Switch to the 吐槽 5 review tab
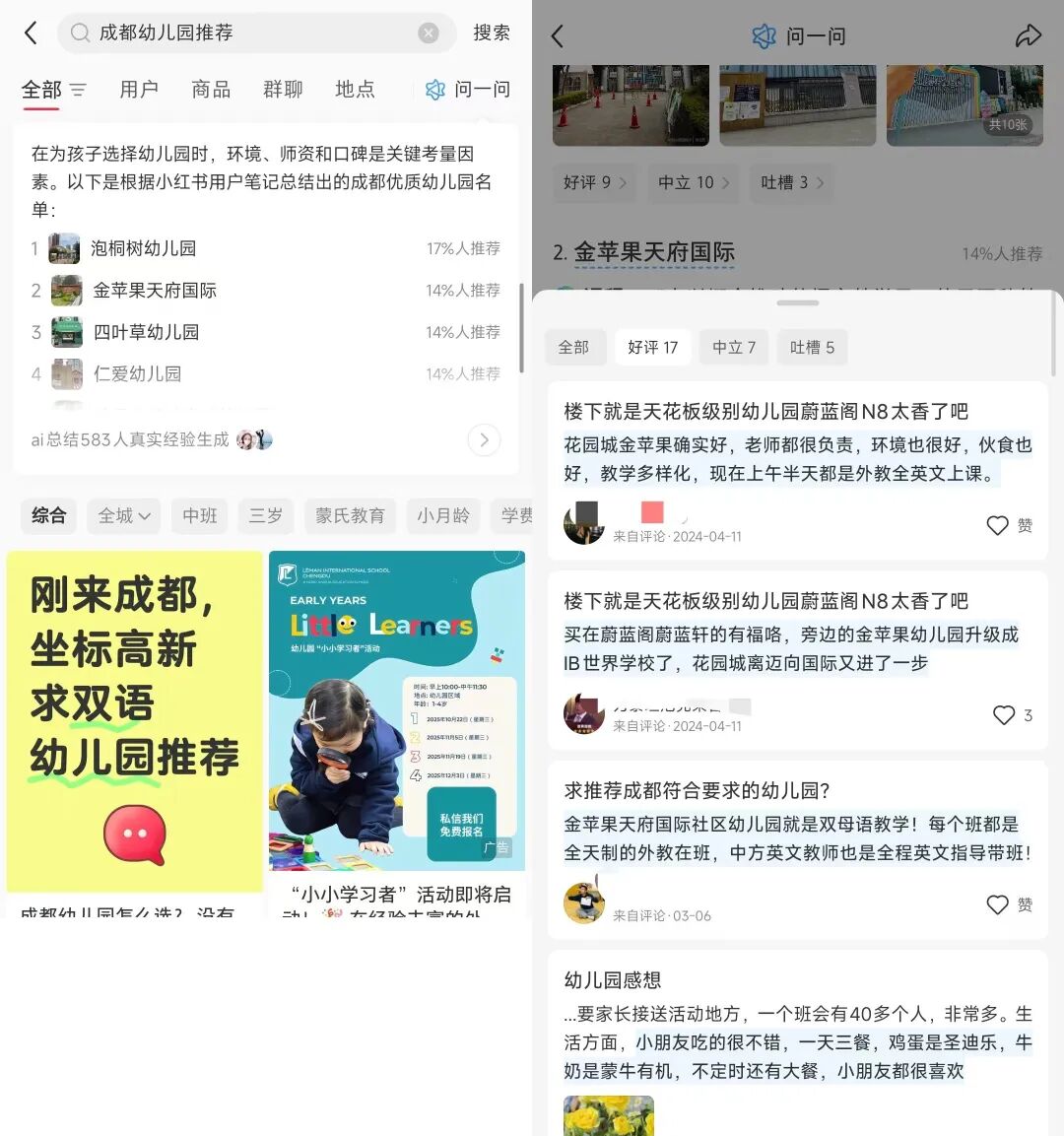This screenshot has width=1064, height=1136. (812, 347)
